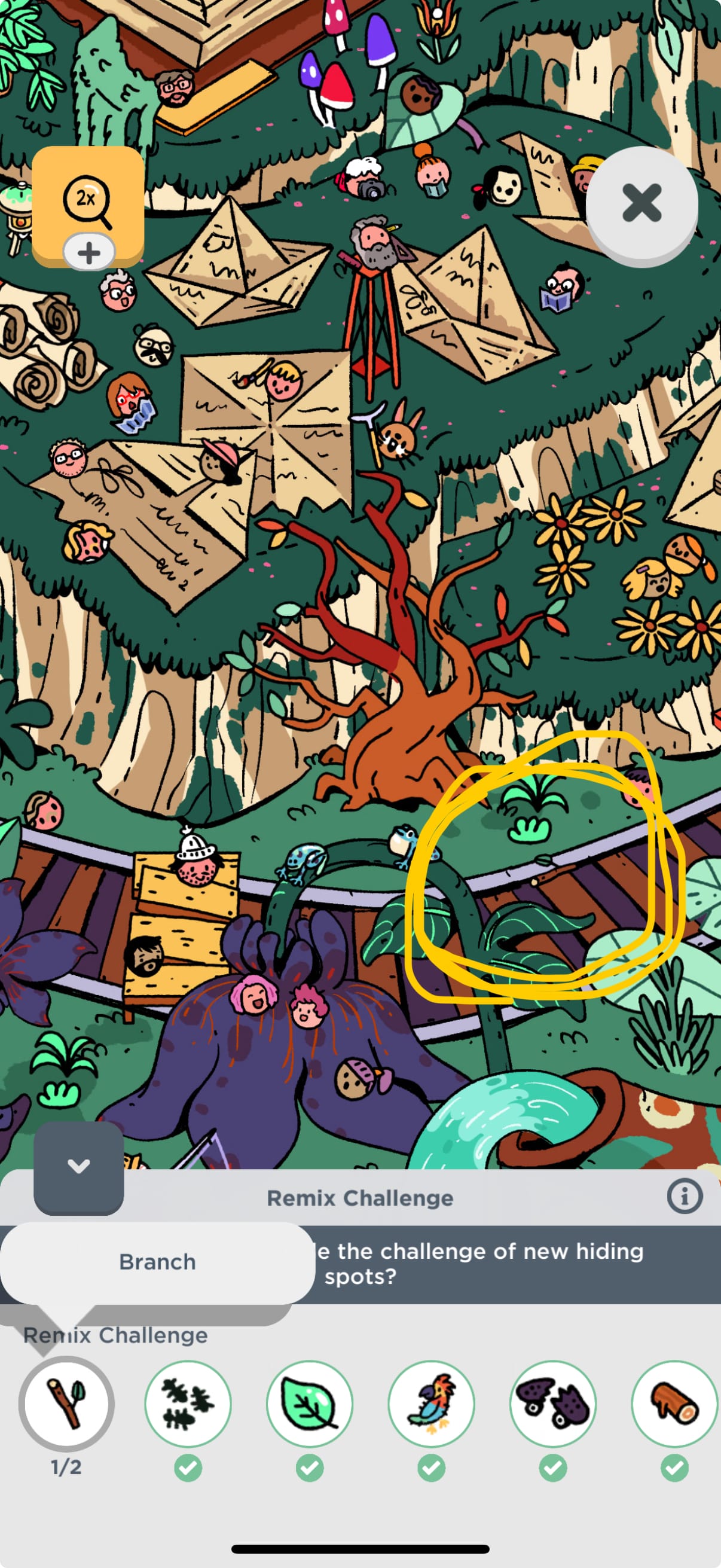Open the Remix Challenge info icon
Viewport: 721px width, 1568px height.
coord(684,1196)
